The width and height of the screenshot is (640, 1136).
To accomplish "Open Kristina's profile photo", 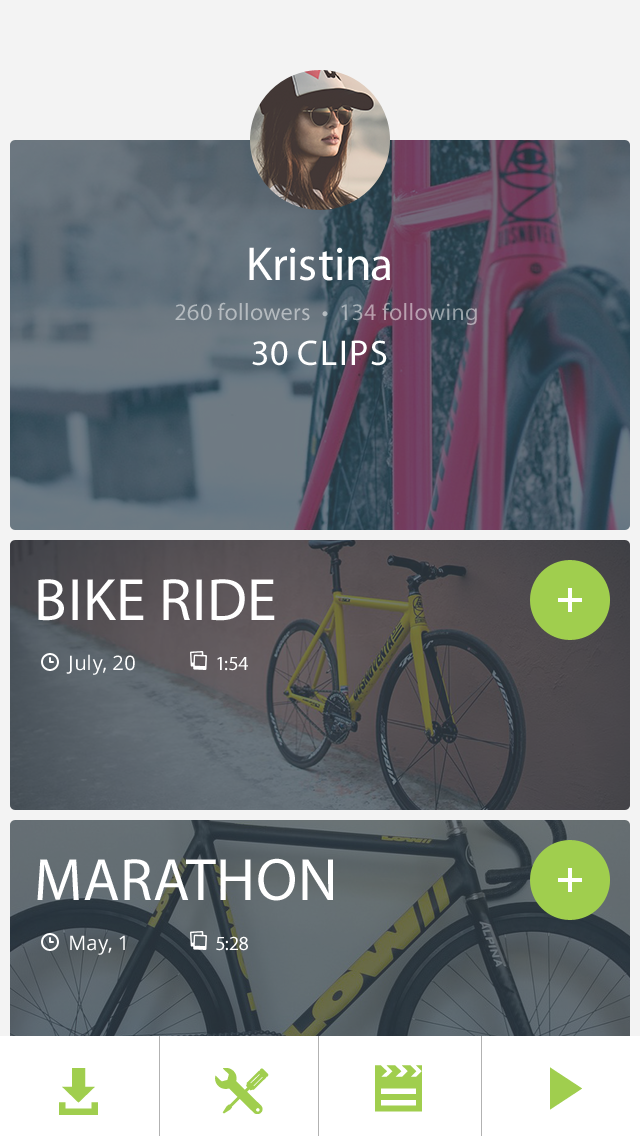I will [320, 140].
